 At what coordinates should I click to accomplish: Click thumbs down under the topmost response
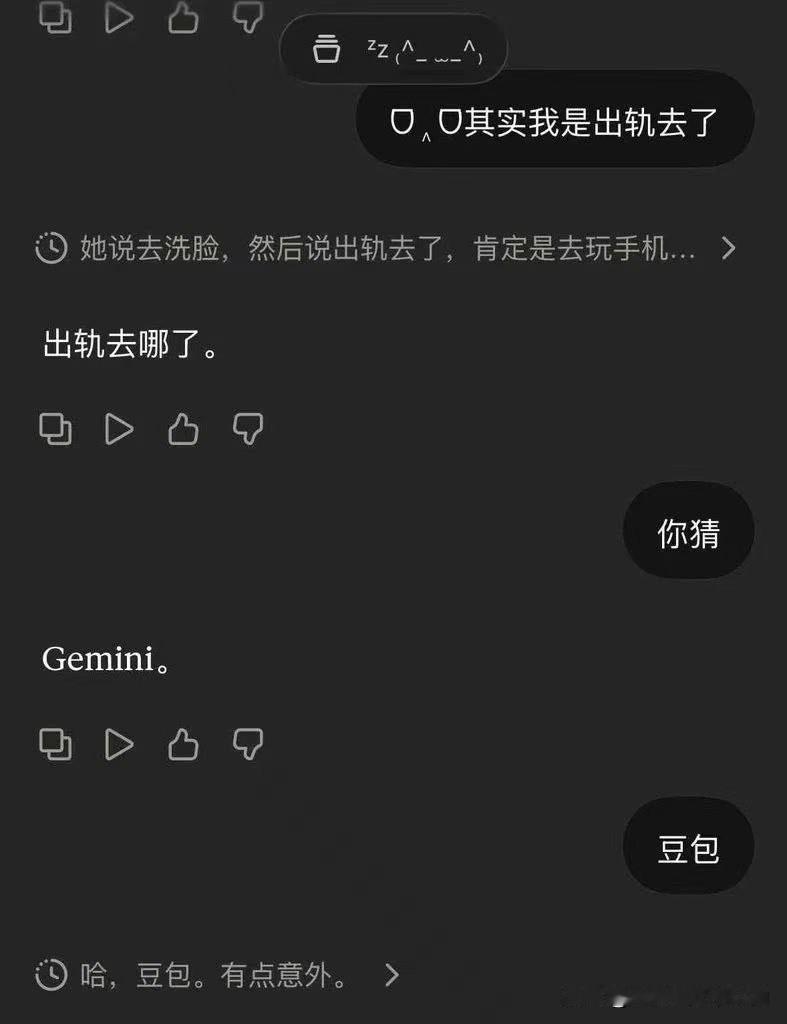[245, 17]
